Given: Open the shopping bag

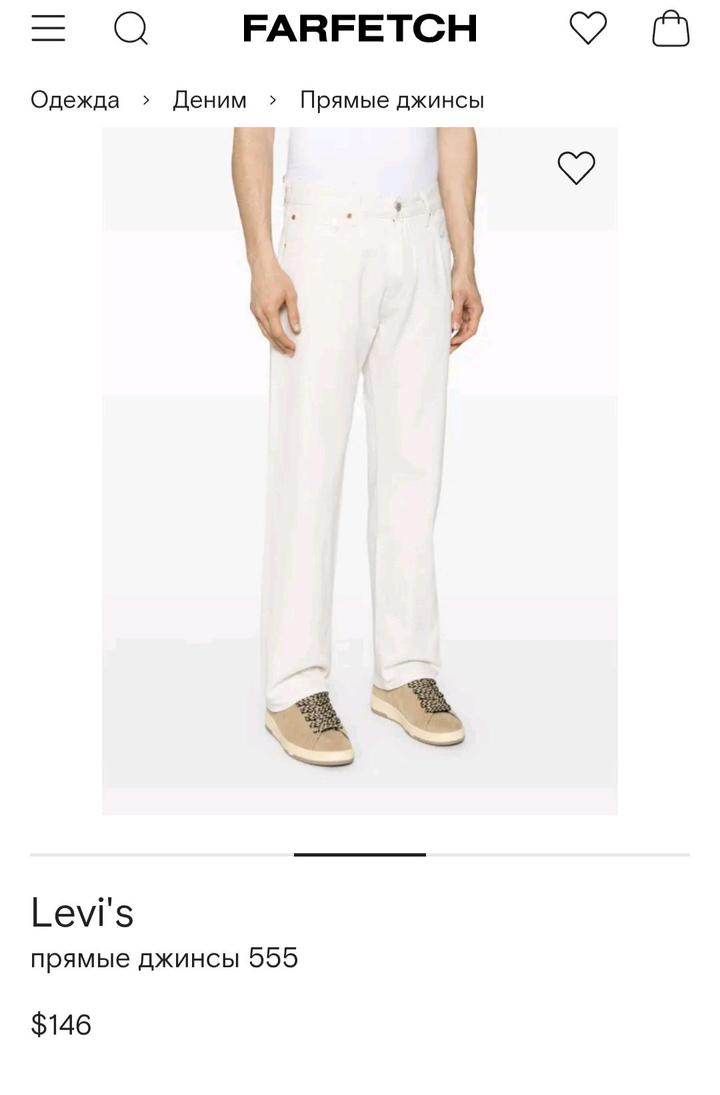Looking at the screenshot, I should (x=671, y=28).
